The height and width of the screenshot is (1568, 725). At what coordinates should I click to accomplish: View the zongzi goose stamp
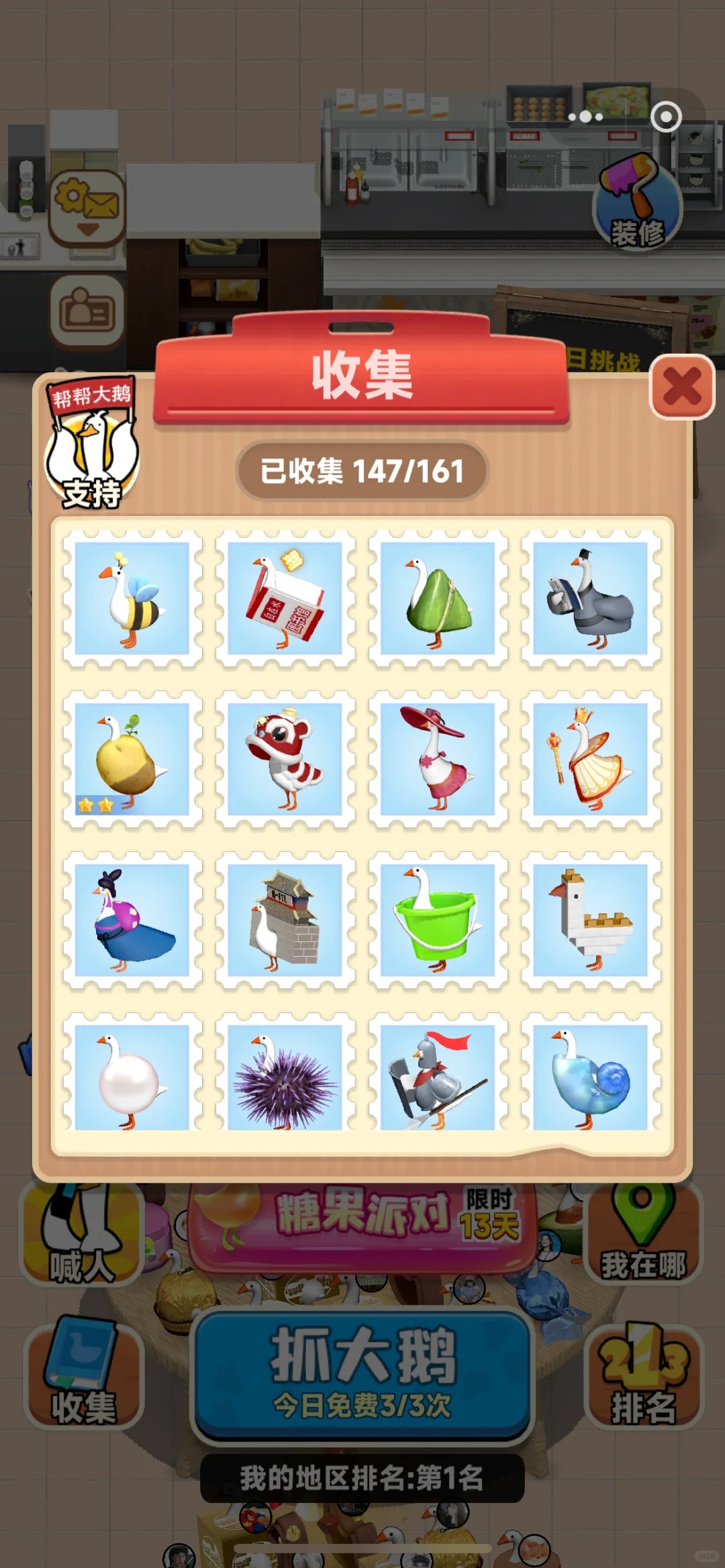coord(438,598)
